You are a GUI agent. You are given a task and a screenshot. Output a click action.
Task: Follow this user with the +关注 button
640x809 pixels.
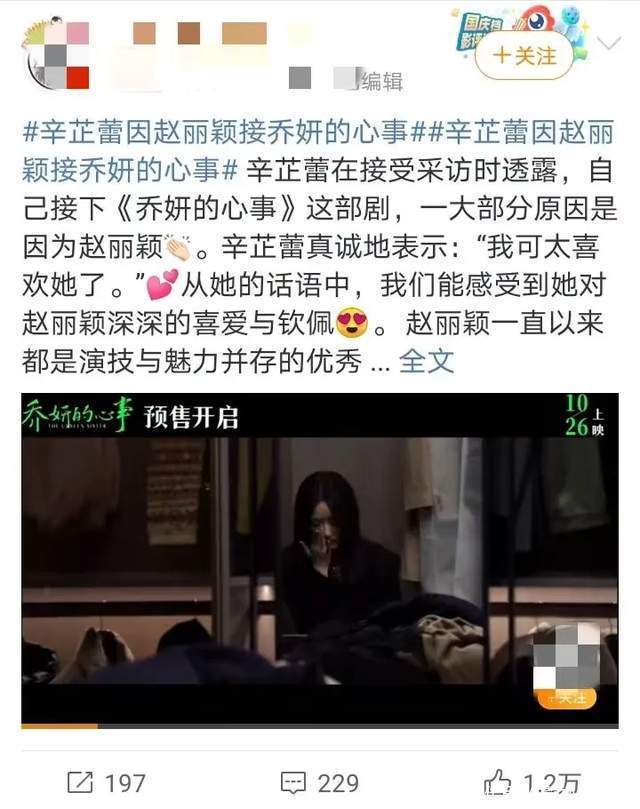pyautogui.click(x=524, y=57)
